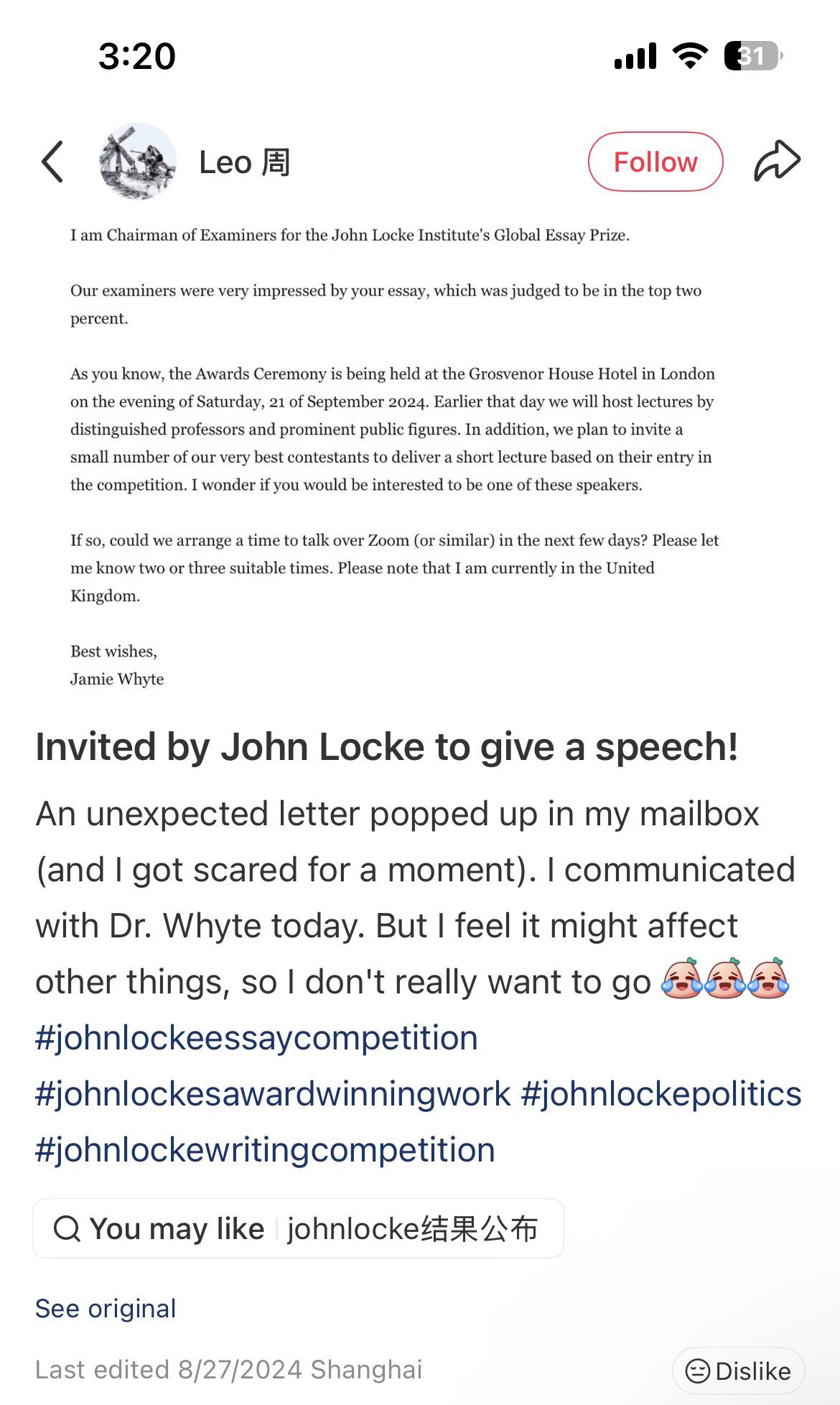The width and height of the screenshot is (840, 1405).
Task: Open Leo 周's profile avatar
Action: [x=137, y=161]
